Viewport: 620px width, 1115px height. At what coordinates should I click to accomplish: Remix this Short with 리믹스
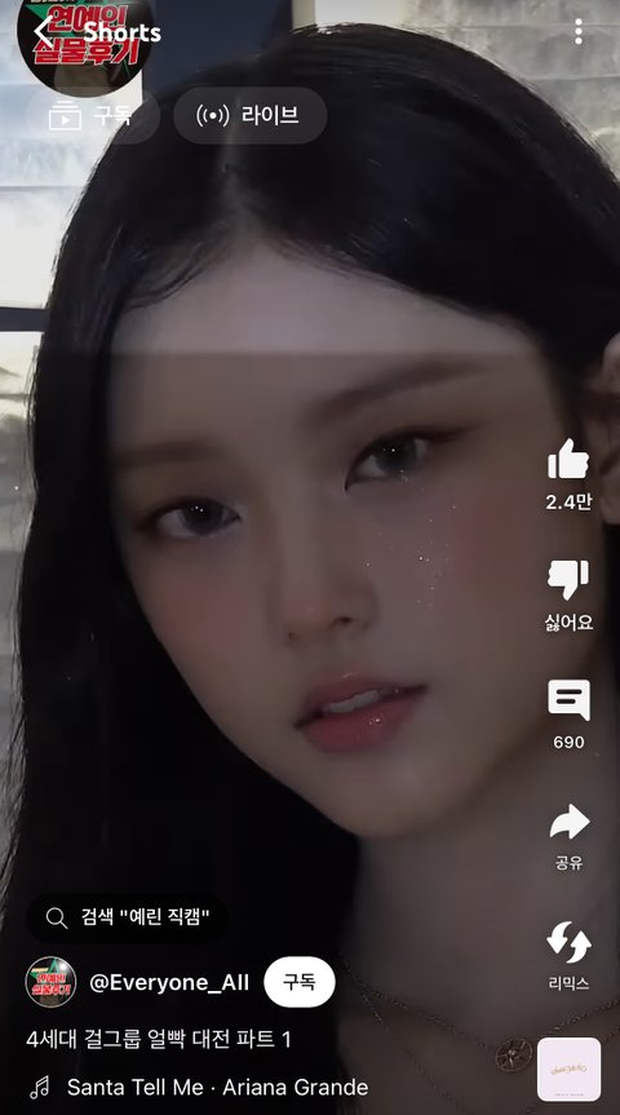(568, 942)
